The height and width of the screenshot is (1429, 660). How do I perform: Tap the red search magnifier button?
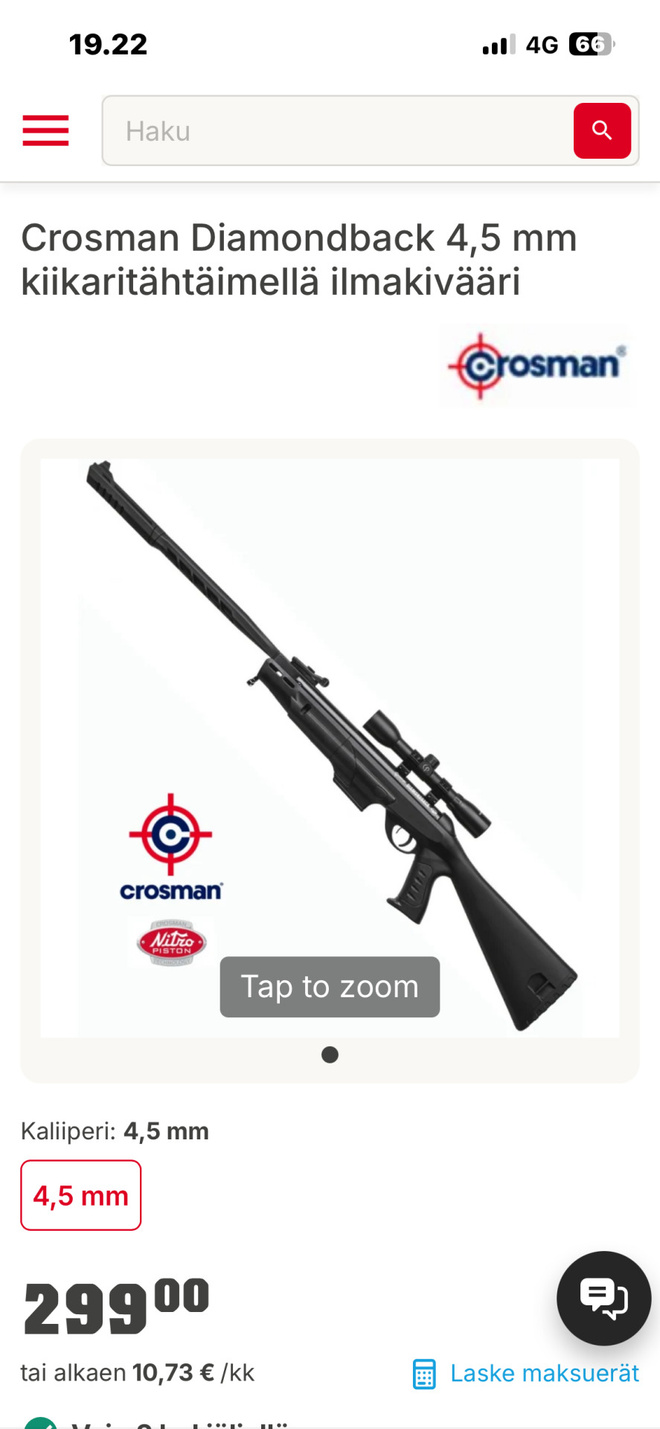pyautogui.click(x=602, y=131)
